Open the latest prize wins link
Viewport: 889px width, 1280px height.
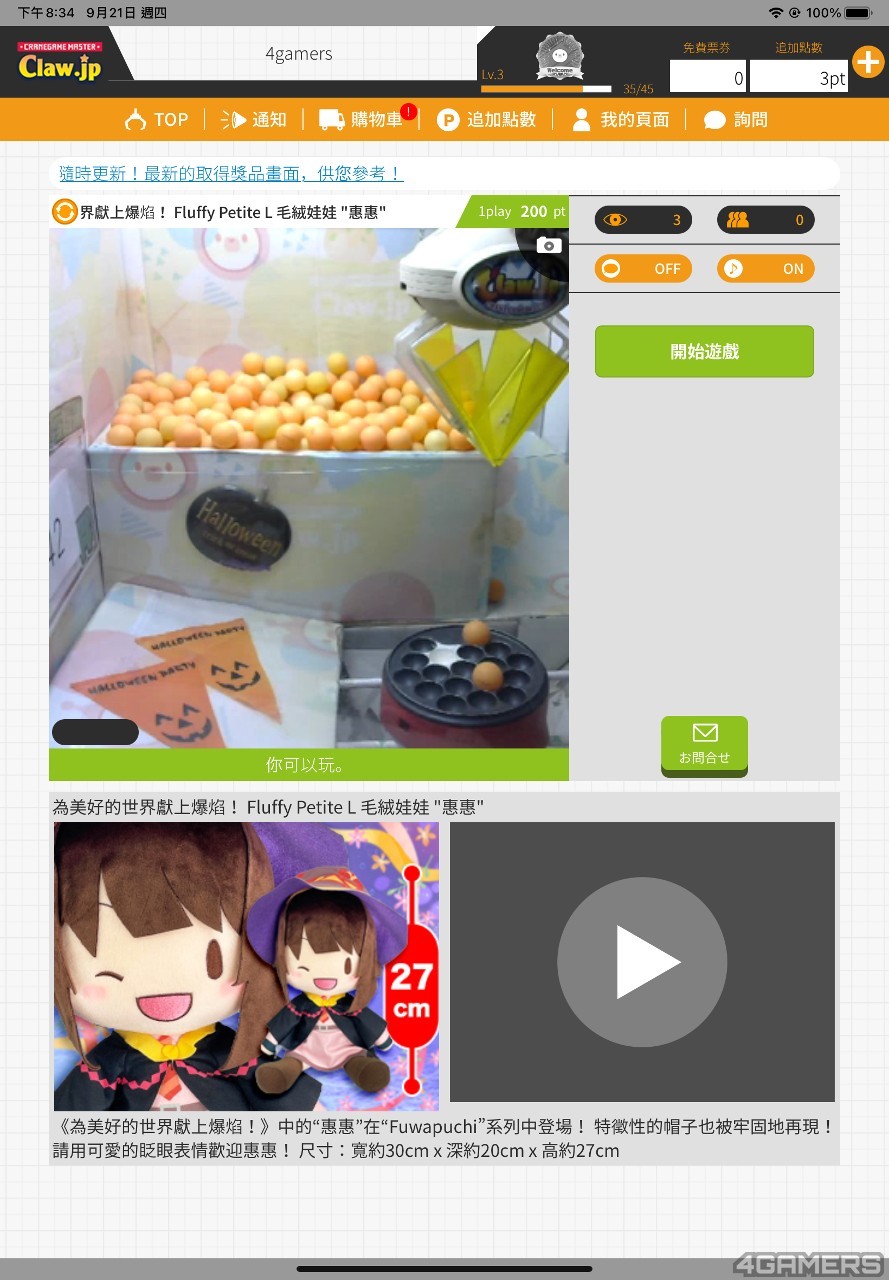[x=231, y=174]
